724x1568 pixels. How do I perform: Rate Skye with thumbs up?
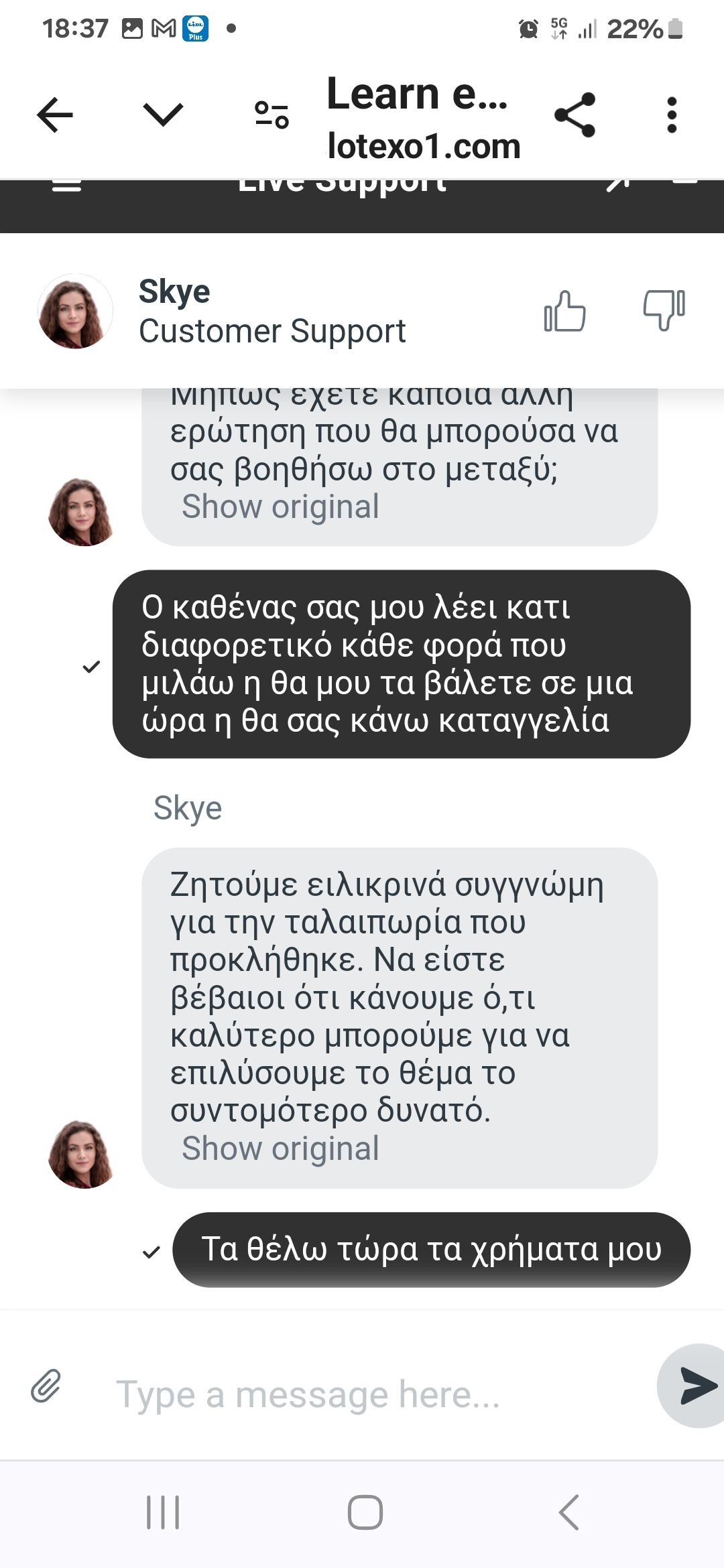pyautogui.click(x=564, y=311)
